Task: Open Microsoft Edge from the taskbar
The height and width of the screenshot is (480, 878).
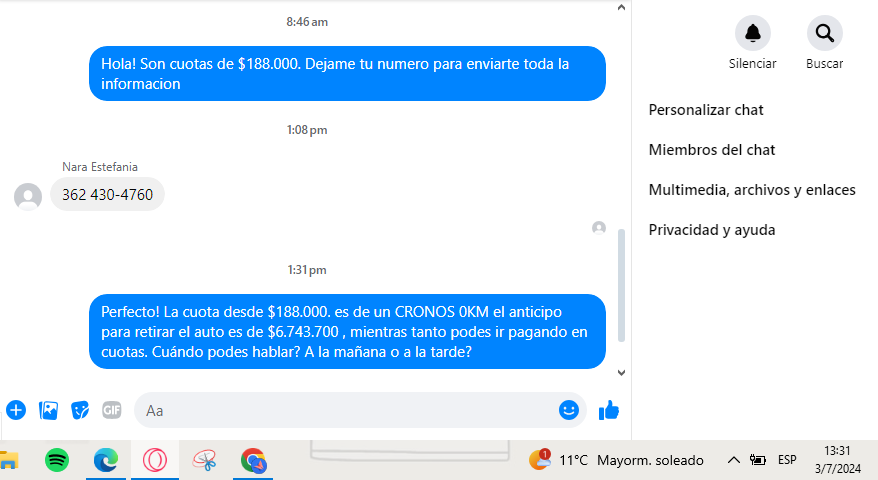Action: click(105, 460)
